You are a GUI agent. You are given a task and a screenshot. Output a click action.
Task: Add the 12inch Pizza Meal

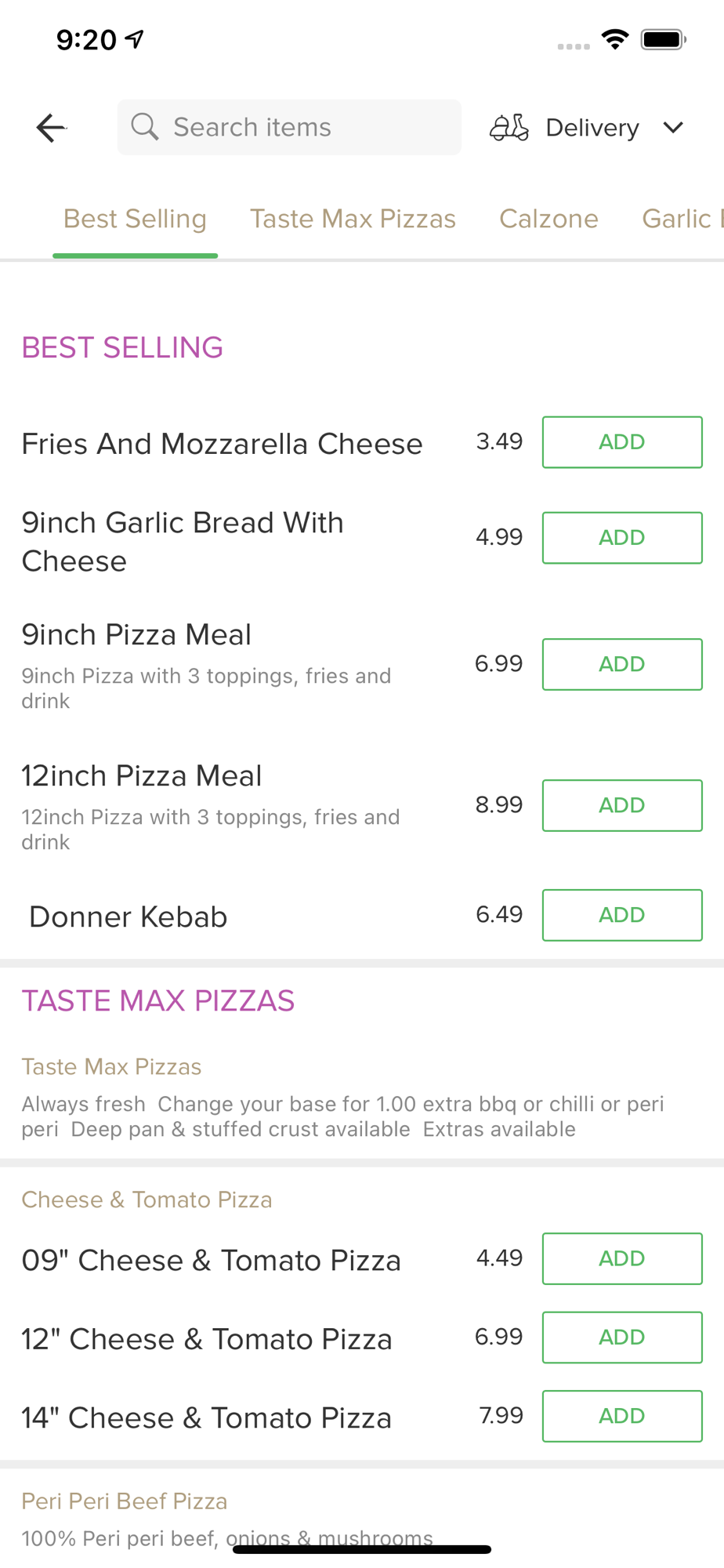point(622,805)
